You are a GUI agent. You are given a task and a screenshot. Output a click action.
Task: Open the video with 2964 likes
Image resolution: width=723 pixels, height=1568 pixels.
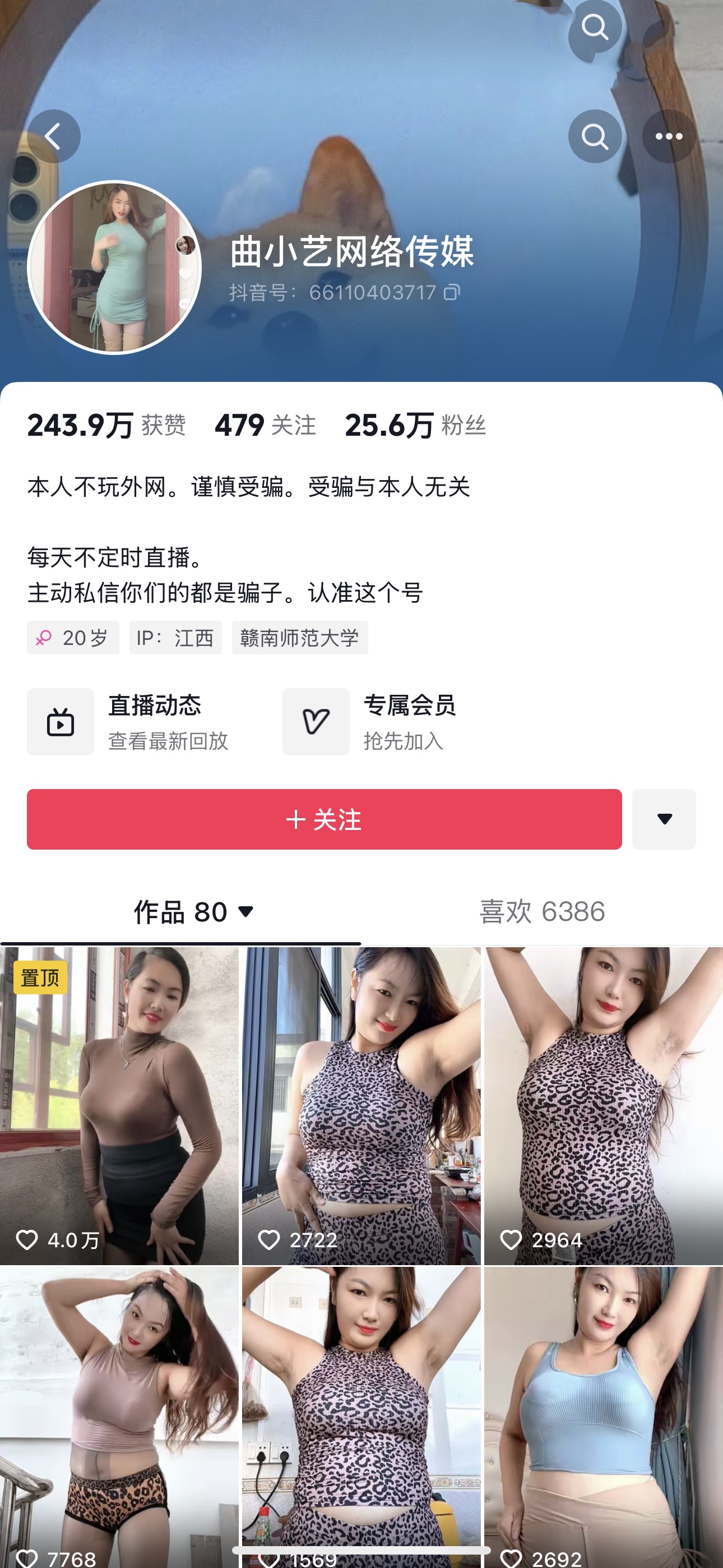tap(603, 1105)
